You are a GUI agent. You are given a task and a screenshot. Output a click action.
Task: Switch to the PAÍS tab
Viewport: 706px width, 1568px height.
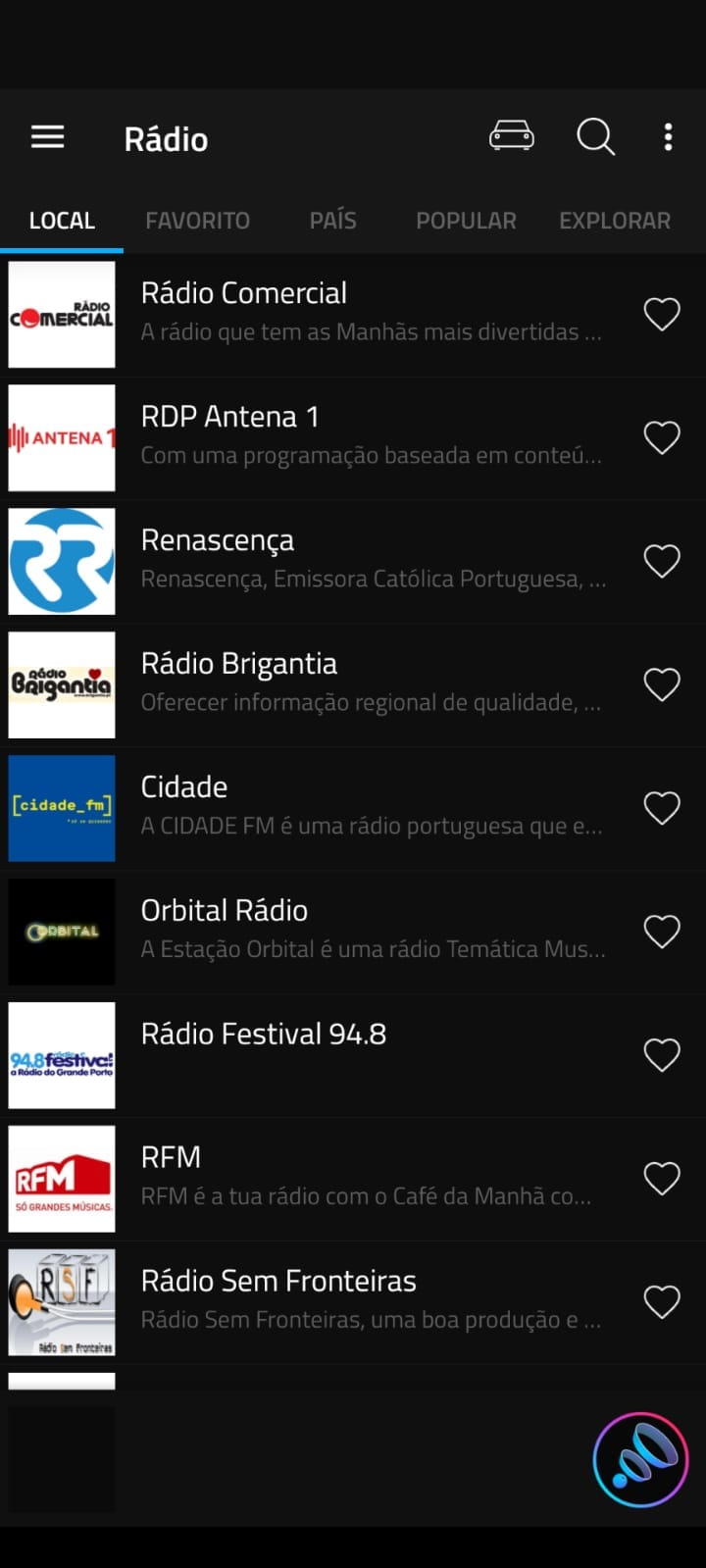click(332, 221)
